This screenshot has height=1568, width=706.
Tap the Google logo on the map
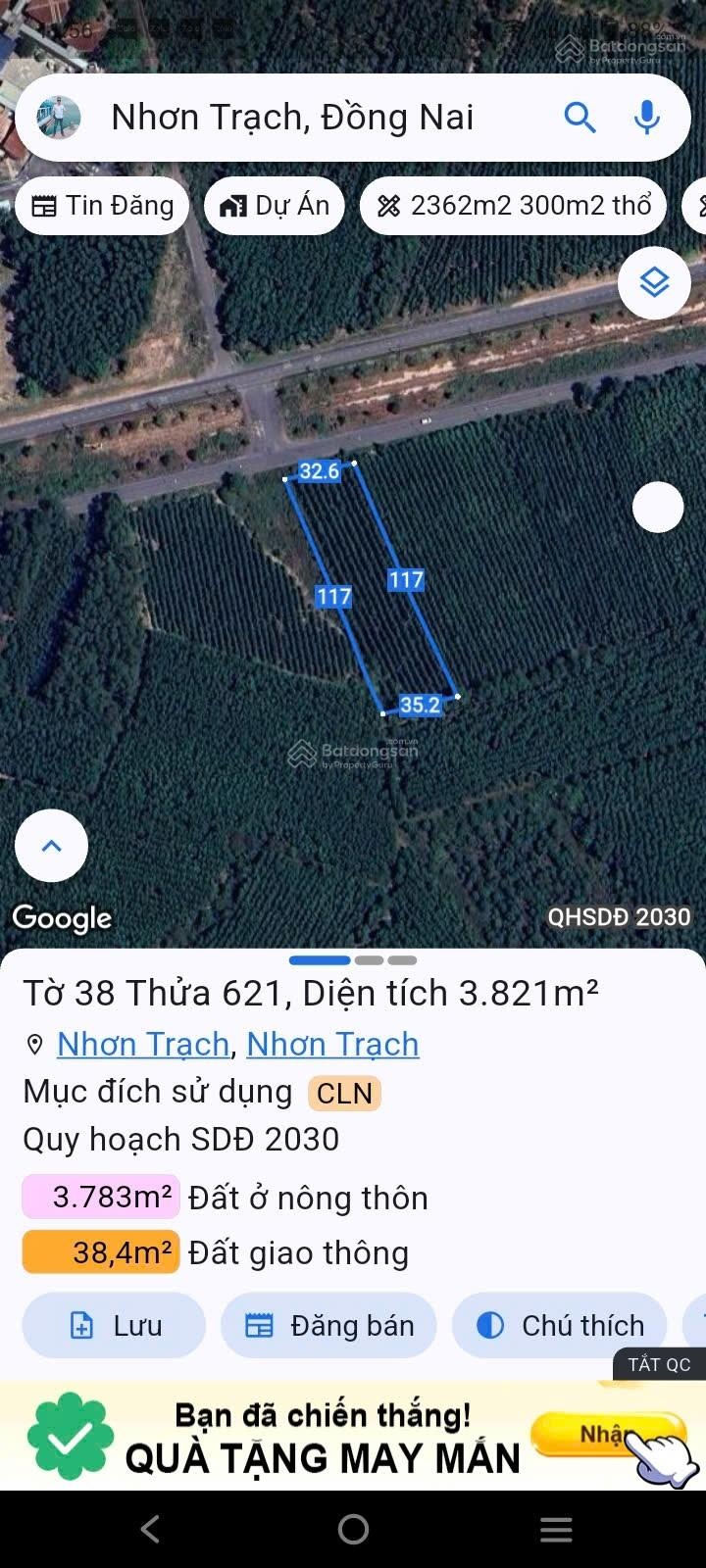(x=61, y=917)
